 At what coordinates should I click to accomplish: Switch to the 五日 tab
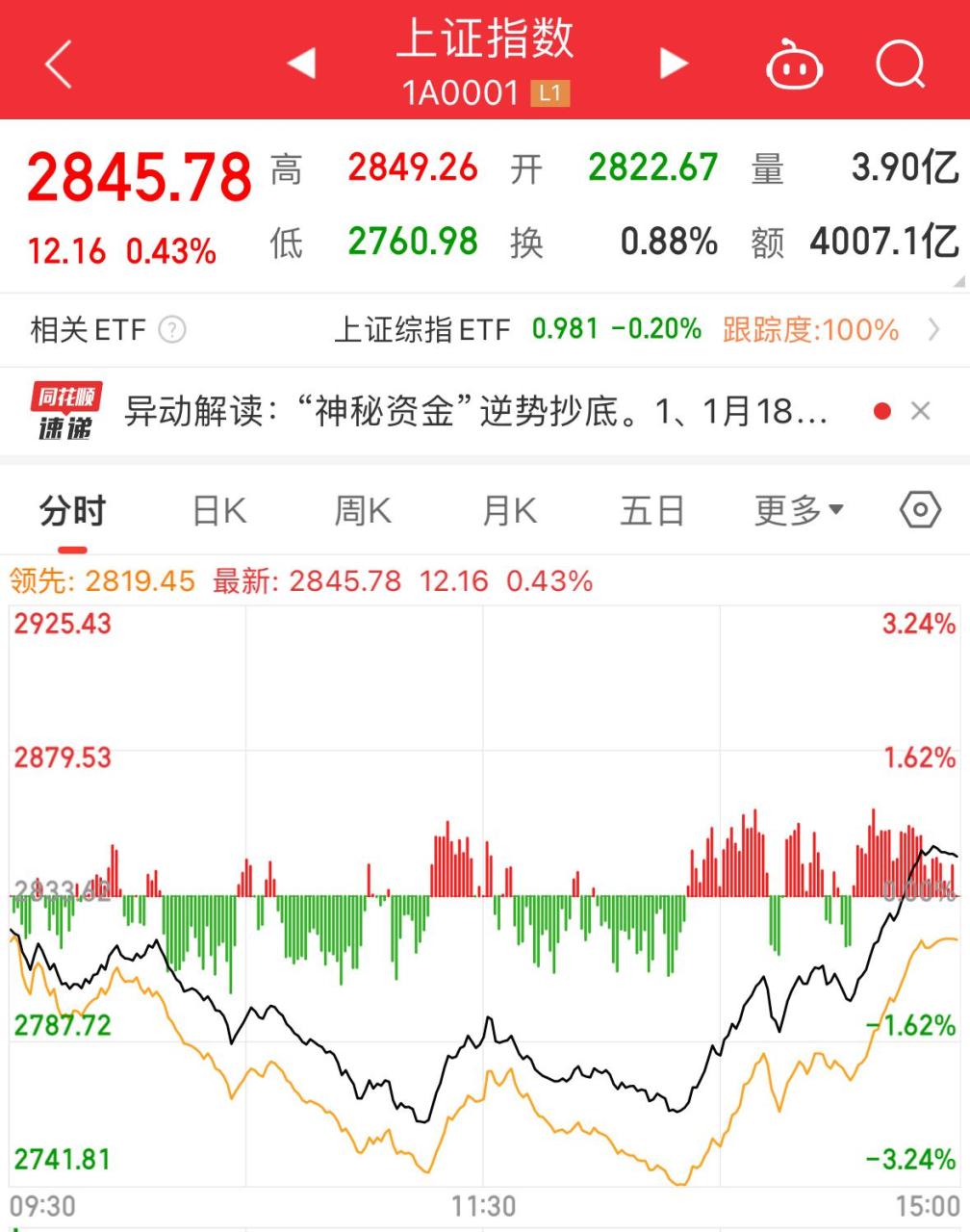(652, 510)
